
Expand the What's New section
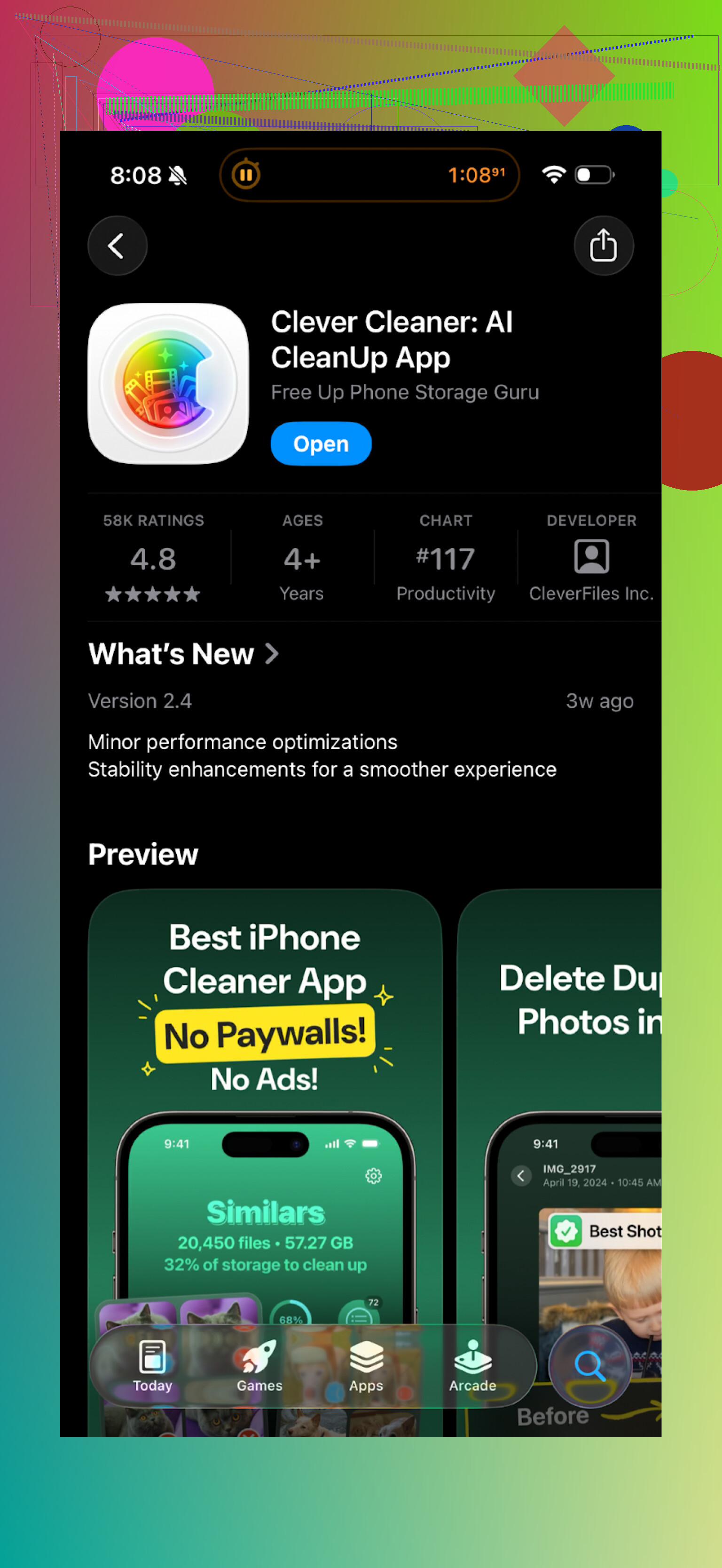point(183,654)
